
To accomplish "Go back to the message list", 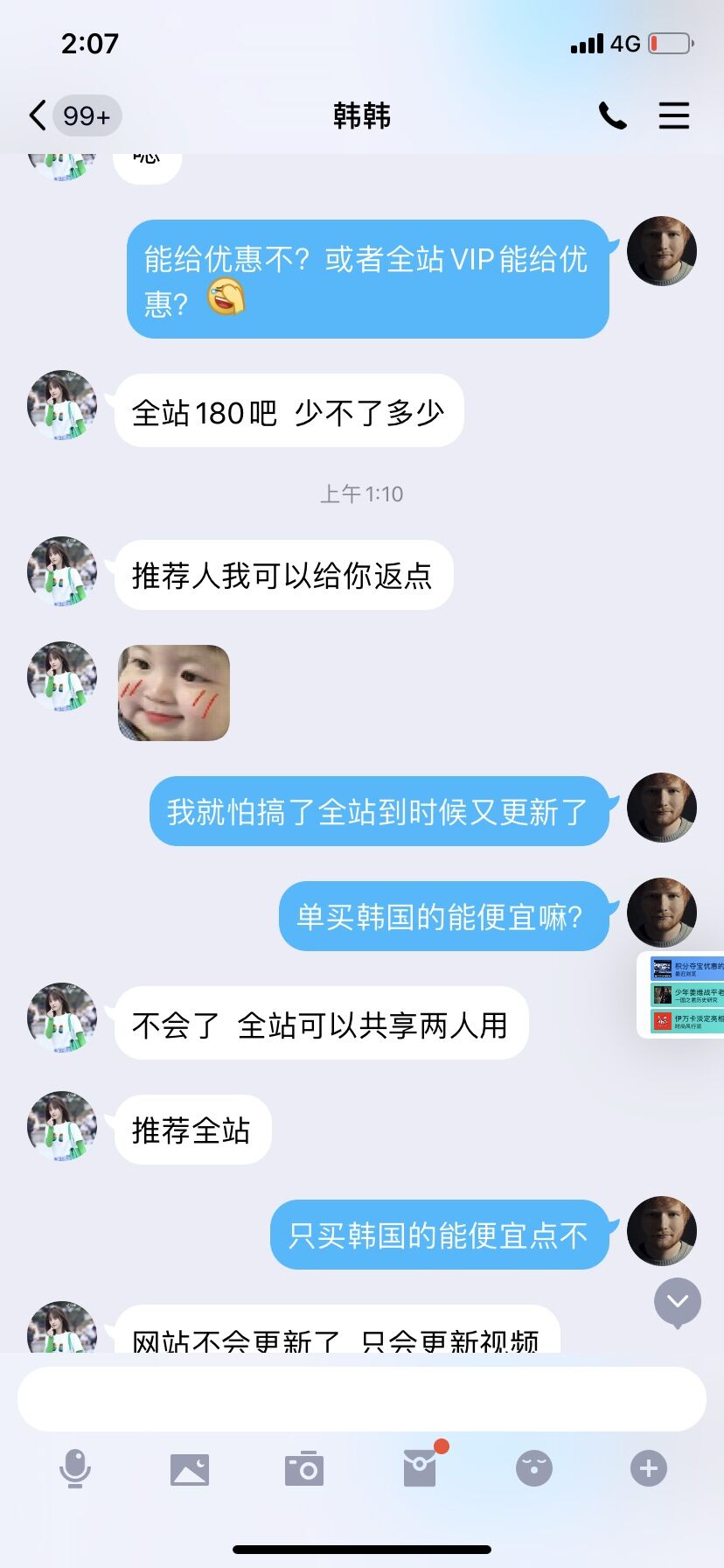I will (38, 115).
